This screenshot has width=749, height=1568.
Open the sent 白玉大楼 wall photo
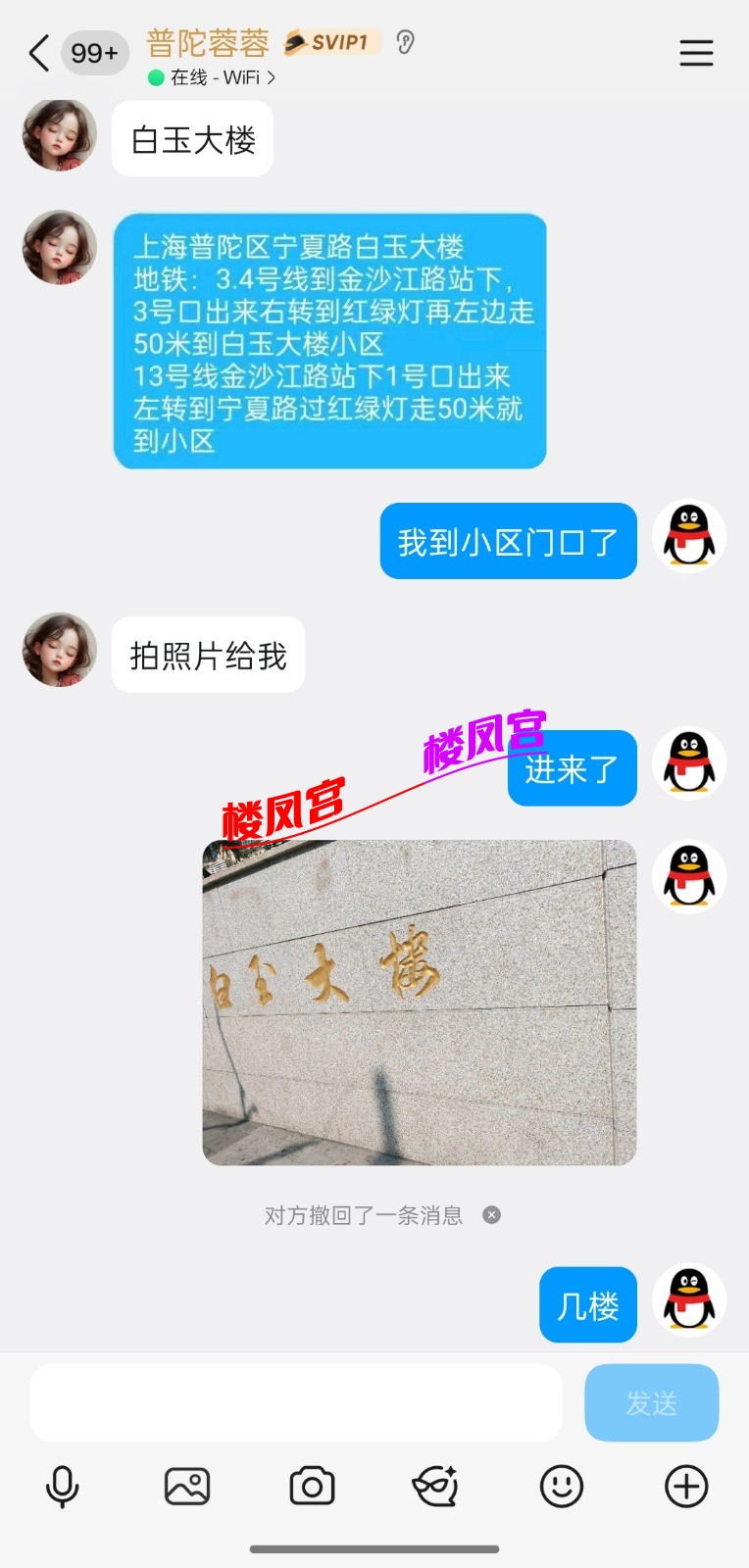pos(419,1002)
